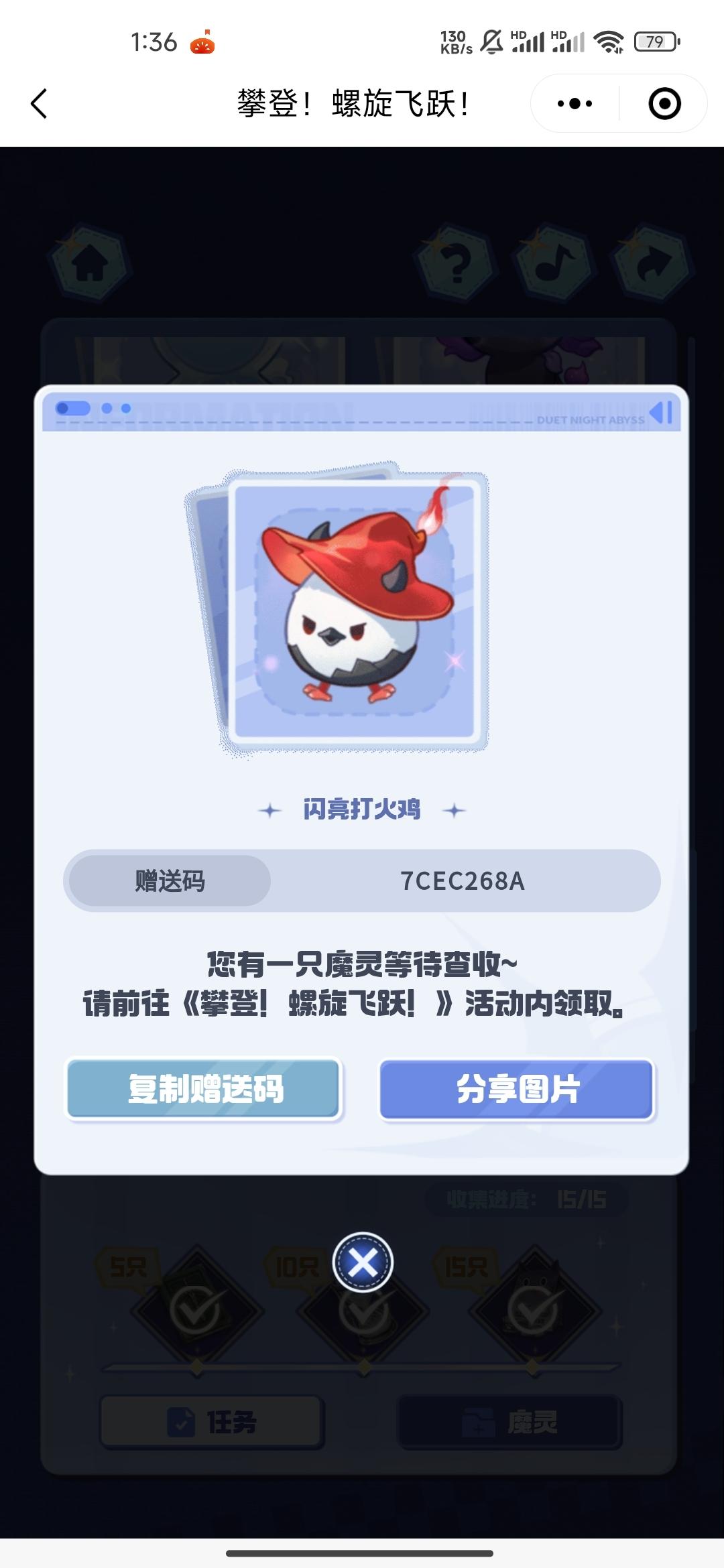Tap 分享图片 to share the image
The width and height of the screenshot is (724, 1568).
tap(517, 1089)
